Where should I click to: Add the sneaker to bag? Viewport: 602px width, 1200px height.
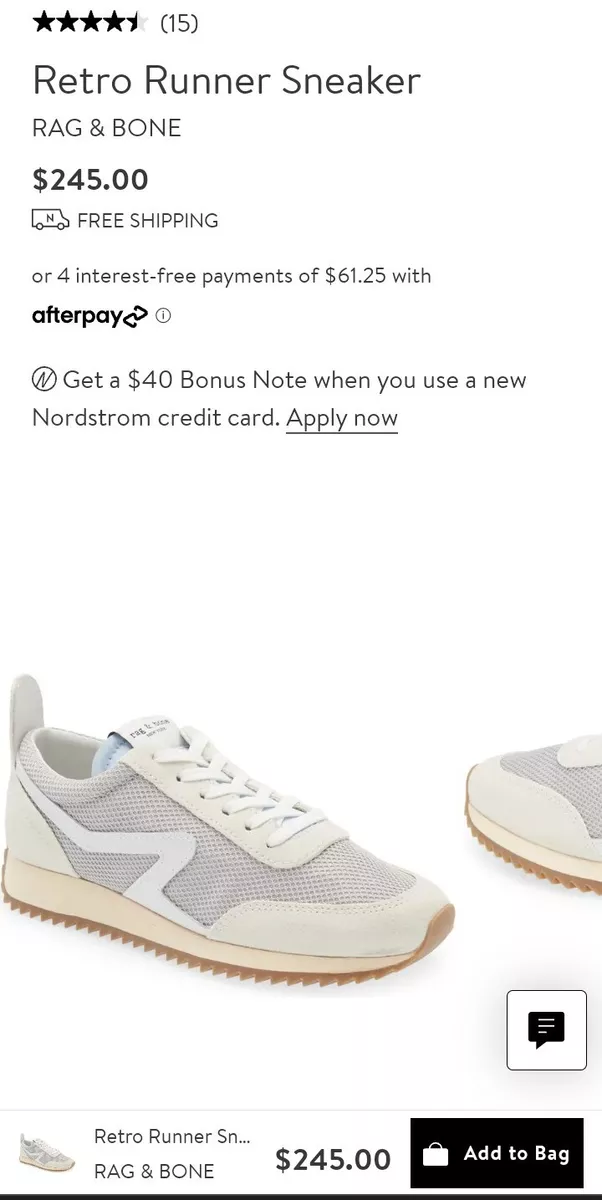497,1153
